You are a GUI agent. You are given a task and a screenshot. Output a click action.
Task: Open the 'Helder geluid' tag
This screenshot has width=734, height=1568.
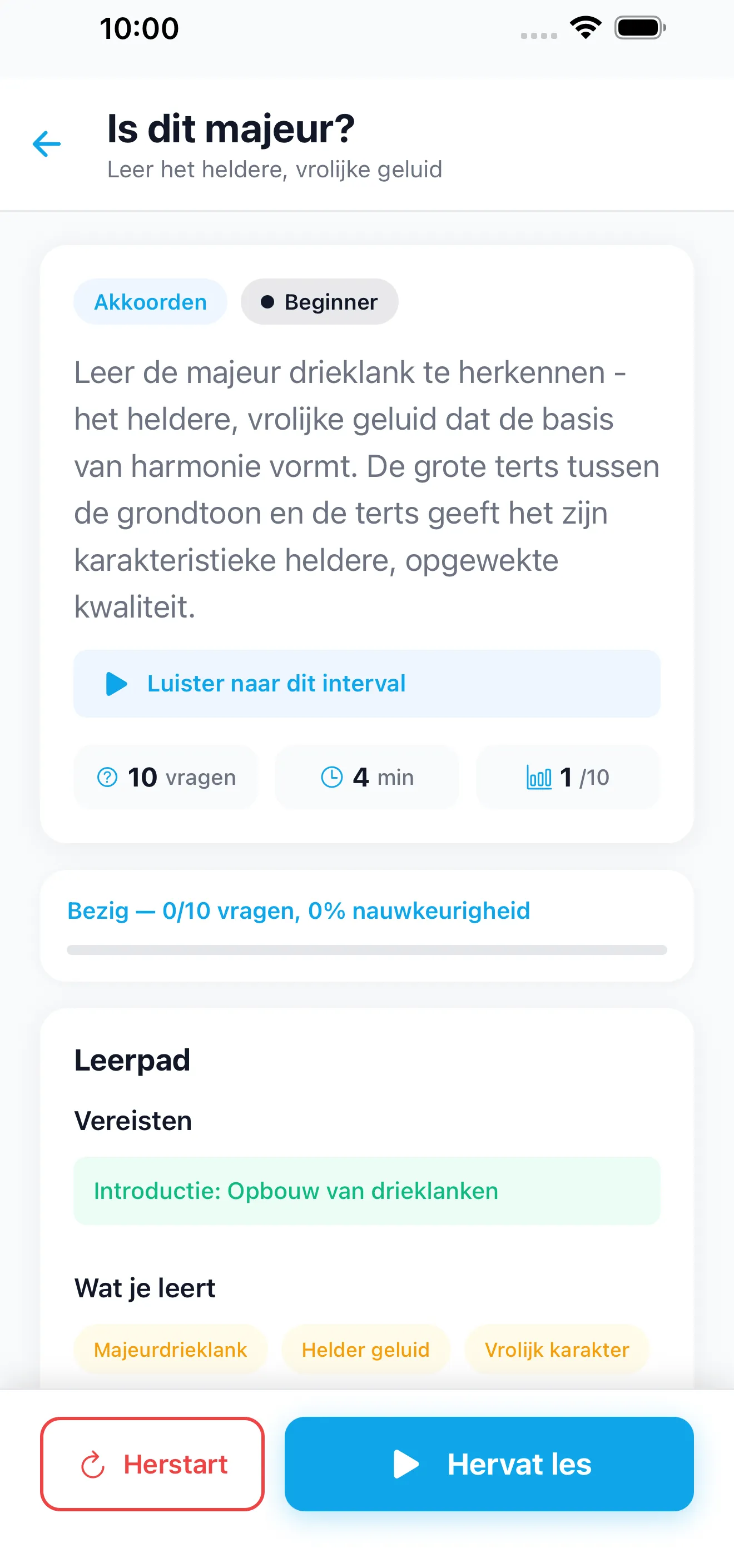point(365,1349)
